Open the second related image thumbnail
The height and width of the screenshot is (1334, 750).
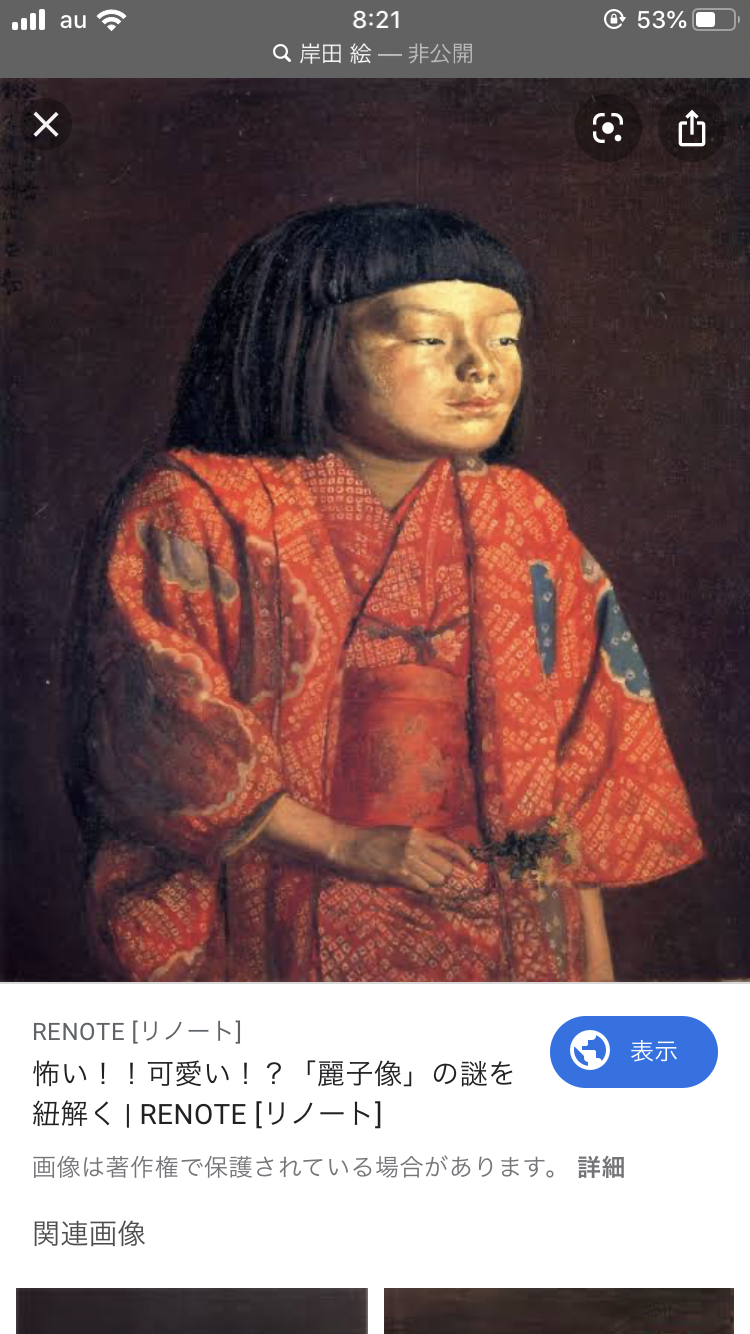coord(559,1310)
